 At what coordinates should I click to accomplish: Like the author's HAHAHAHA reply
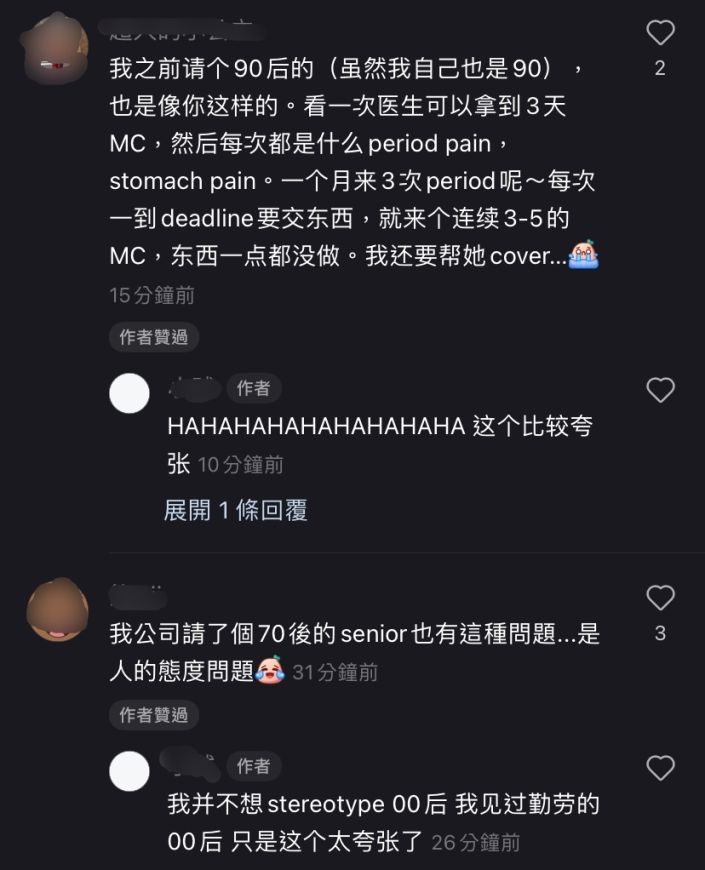coord(660,390)
